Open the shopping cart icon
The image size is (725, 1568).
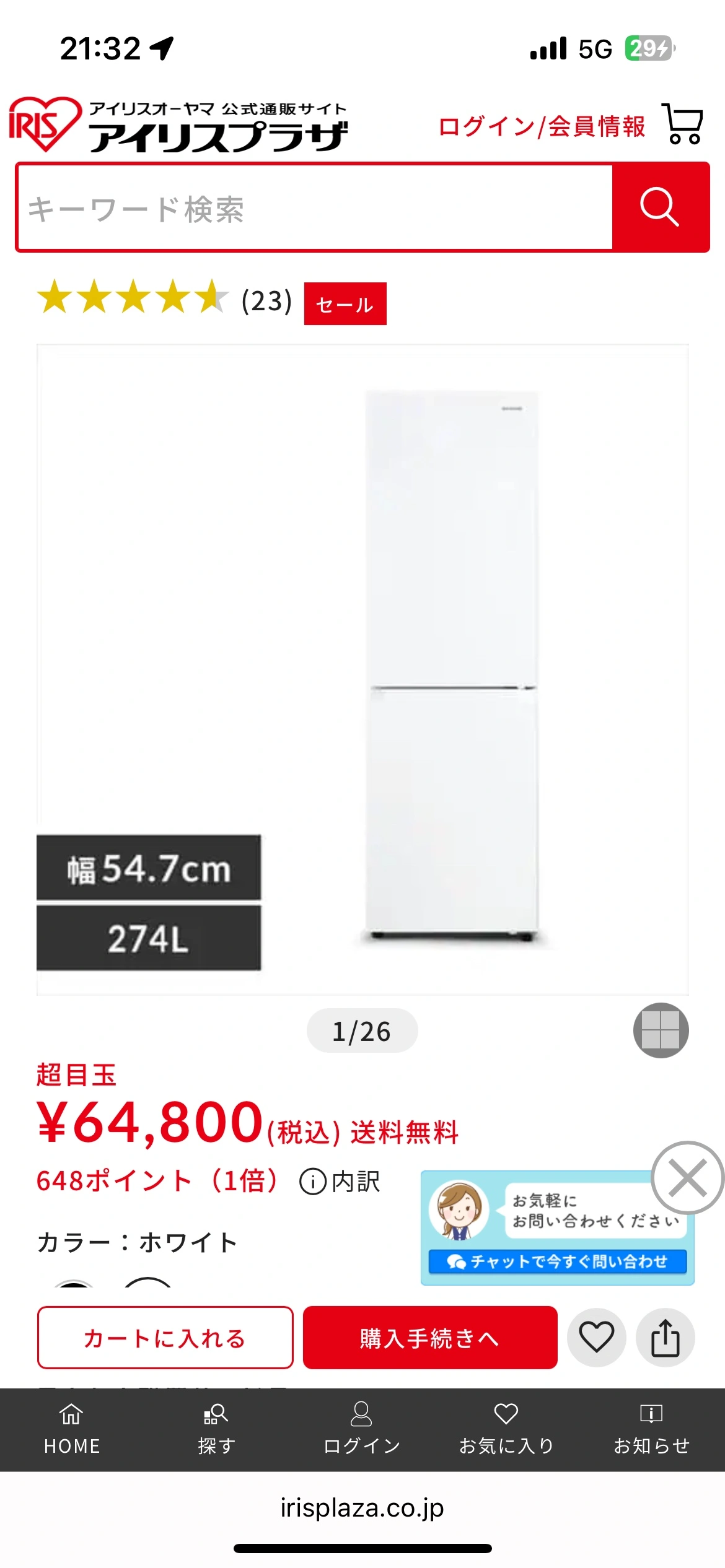click(x=683, y=124)
